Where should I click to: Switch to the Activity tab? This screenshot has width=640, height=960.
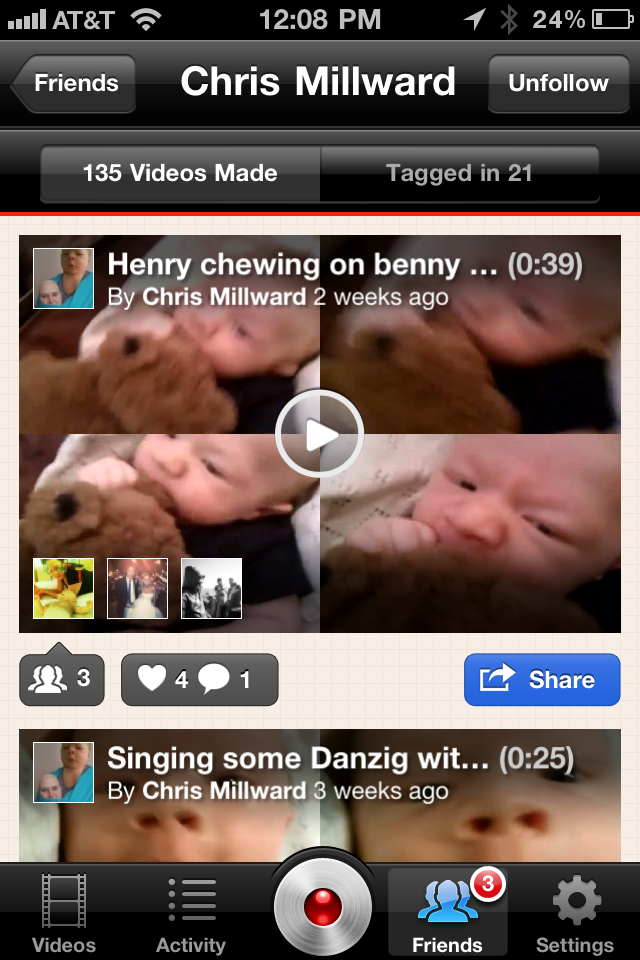pyautogui.click(x=191, y=914)
